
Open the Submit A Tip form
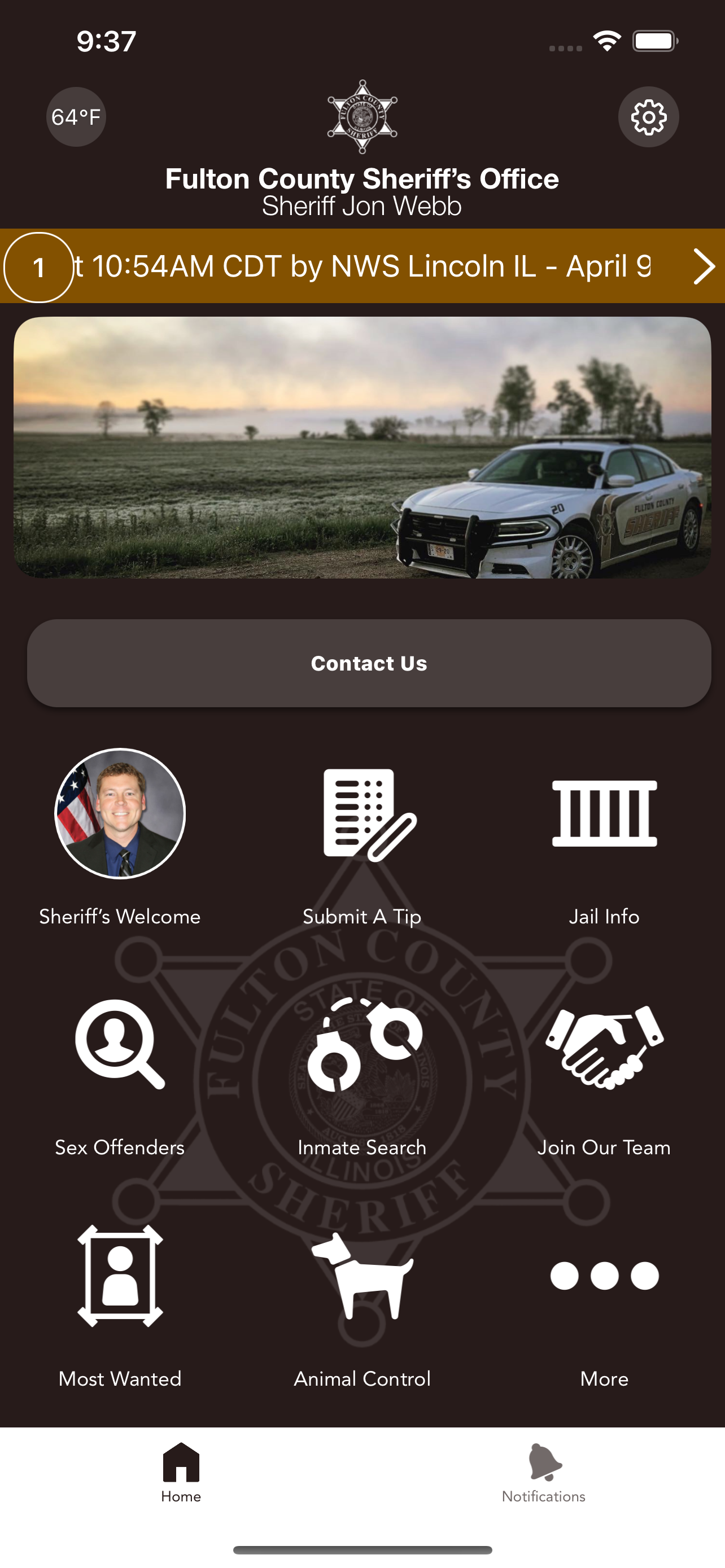point(361,818)
